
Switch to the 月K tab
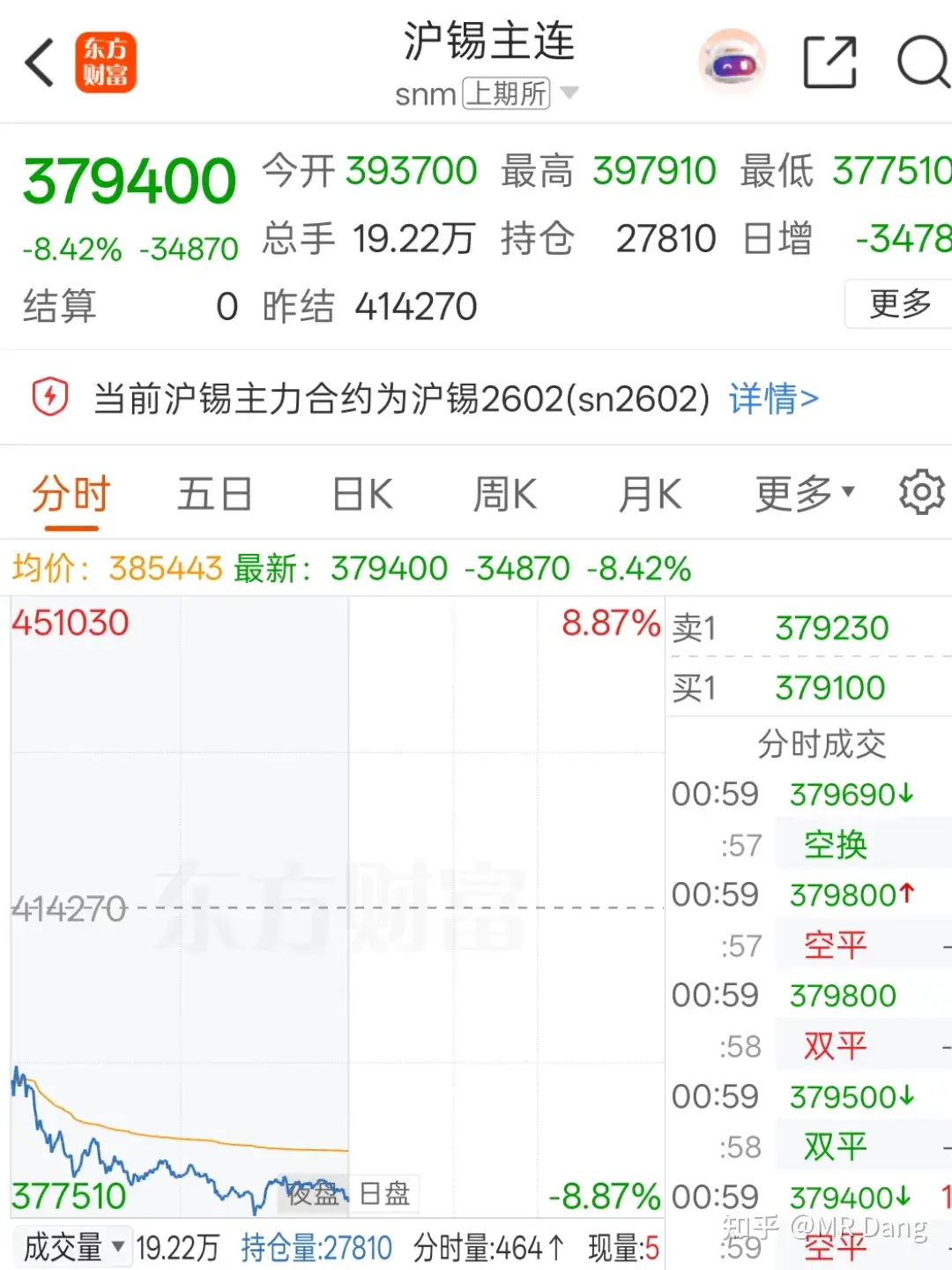pyautogui.click(x=650, y=493)
